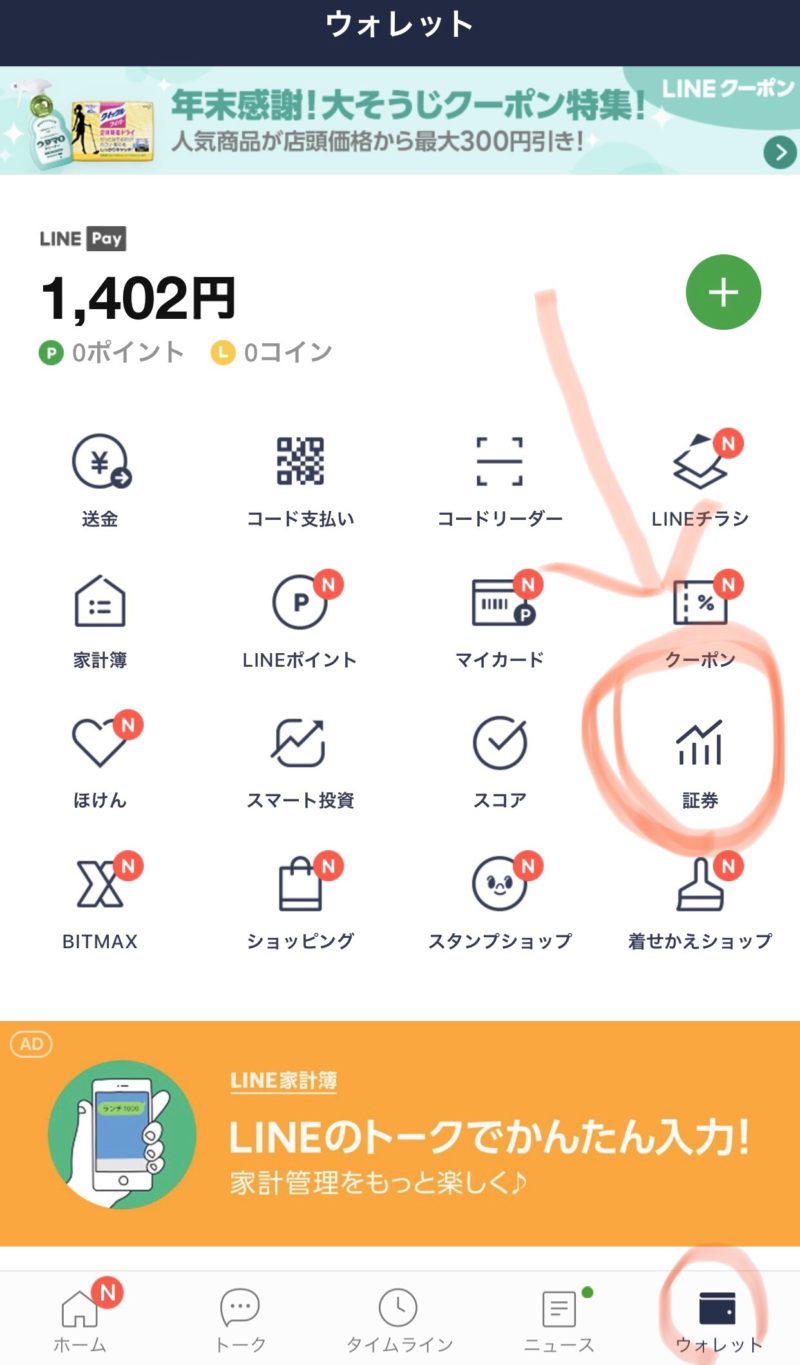
Task: Open スマート投資
Action: pyautogui.click(x=300, y=758)
